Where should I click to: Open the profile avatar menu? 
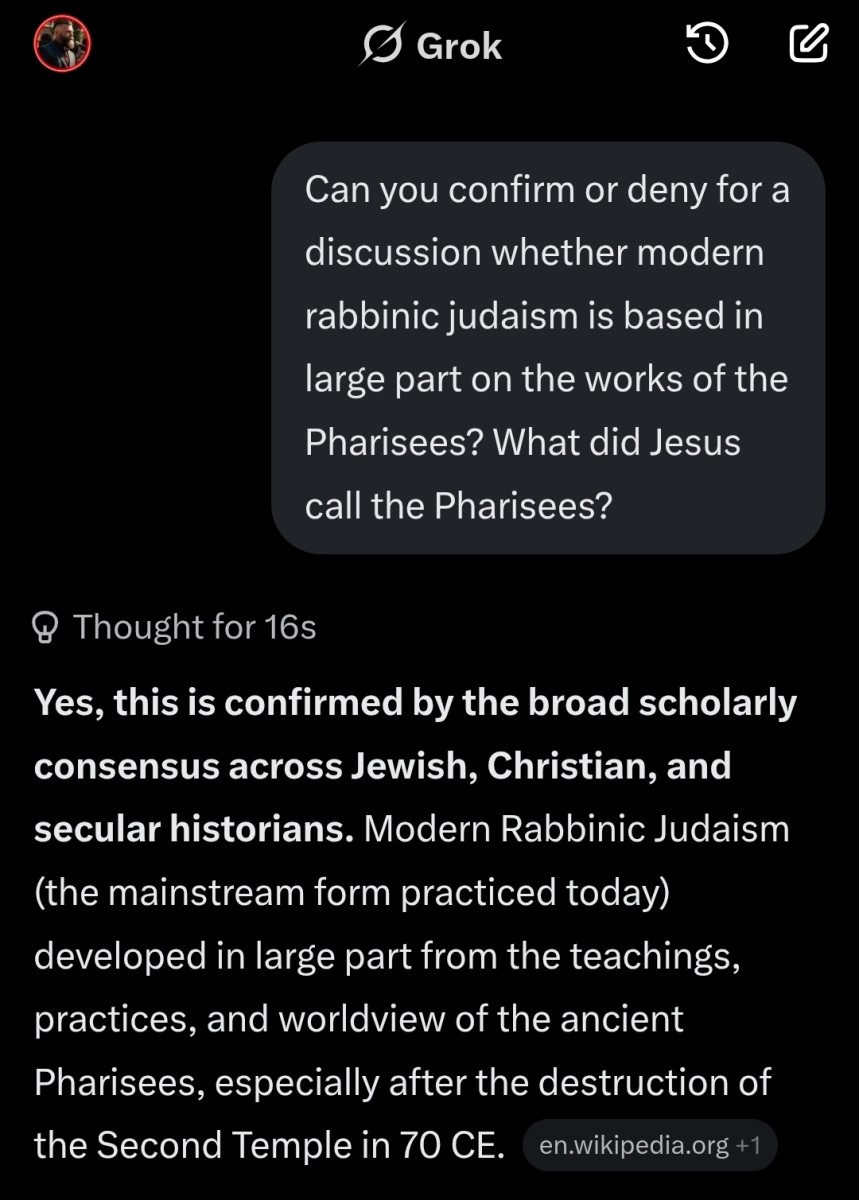pyautogui.click(x=62, y=45)
